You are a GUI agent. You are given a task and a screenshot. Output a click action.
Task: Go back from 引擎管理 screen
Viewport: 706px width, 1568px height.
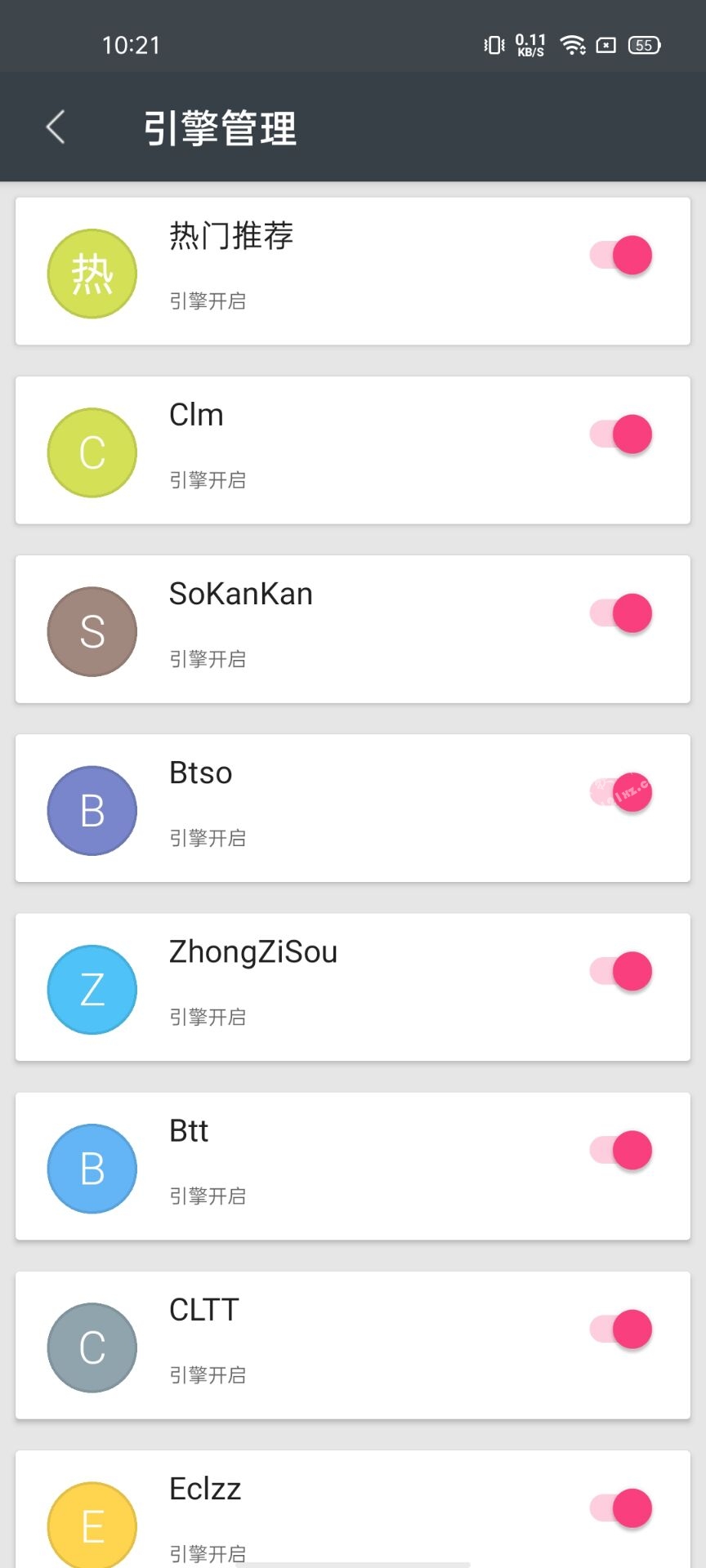56,127
